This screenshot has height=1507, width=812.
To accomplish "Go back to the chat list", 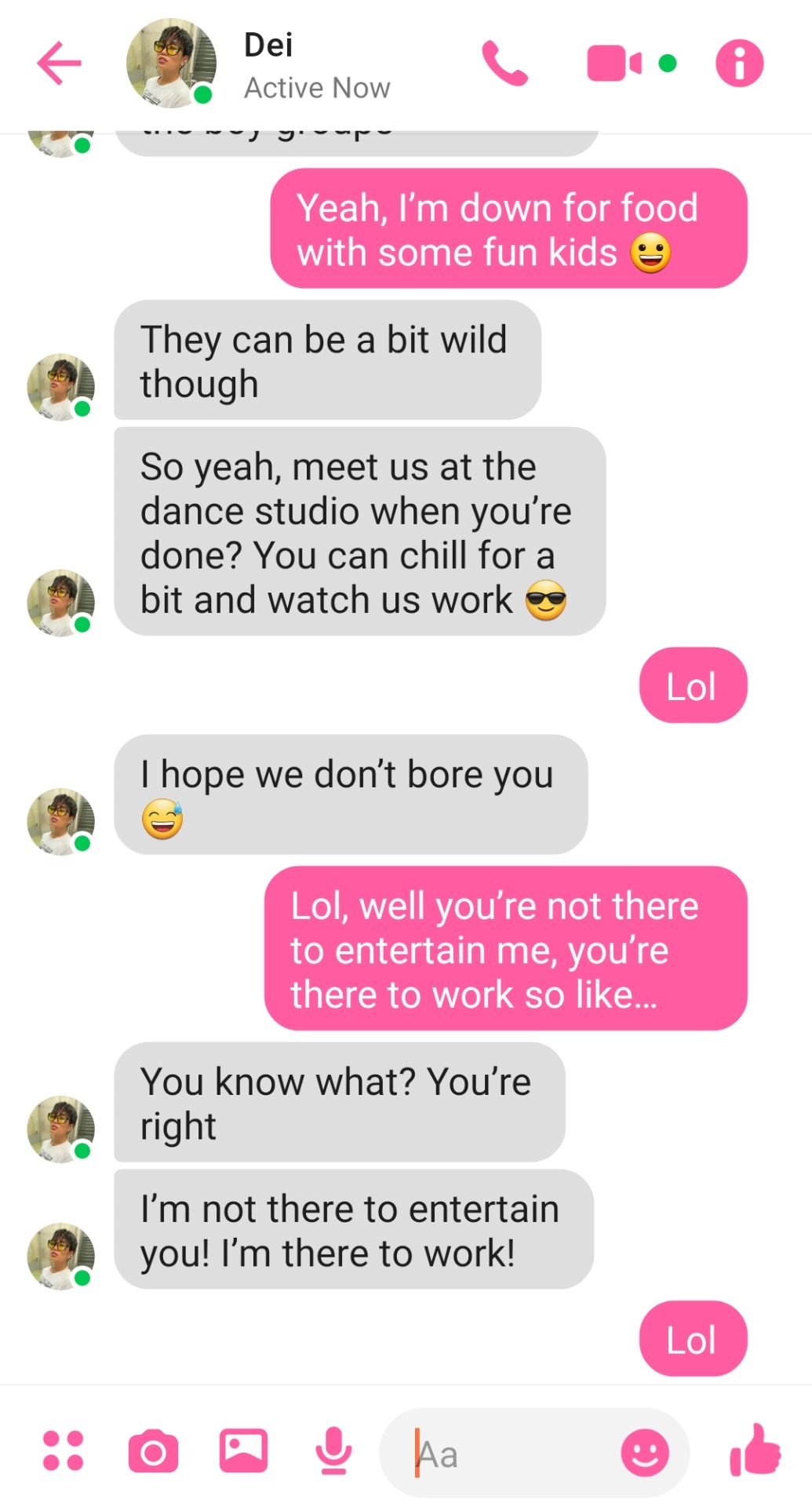I will coord(59,63).
